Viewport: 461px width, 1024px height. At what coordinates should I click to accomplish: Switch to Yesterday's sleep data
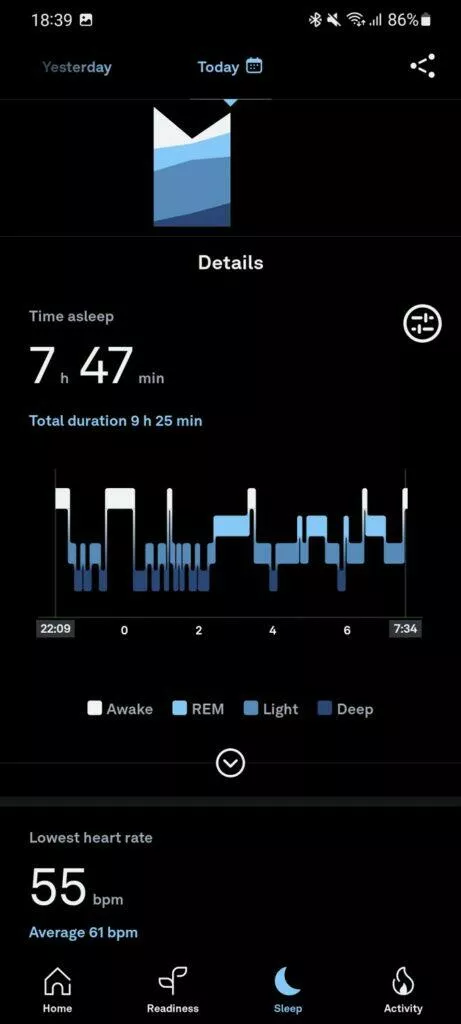click(76, 67)
